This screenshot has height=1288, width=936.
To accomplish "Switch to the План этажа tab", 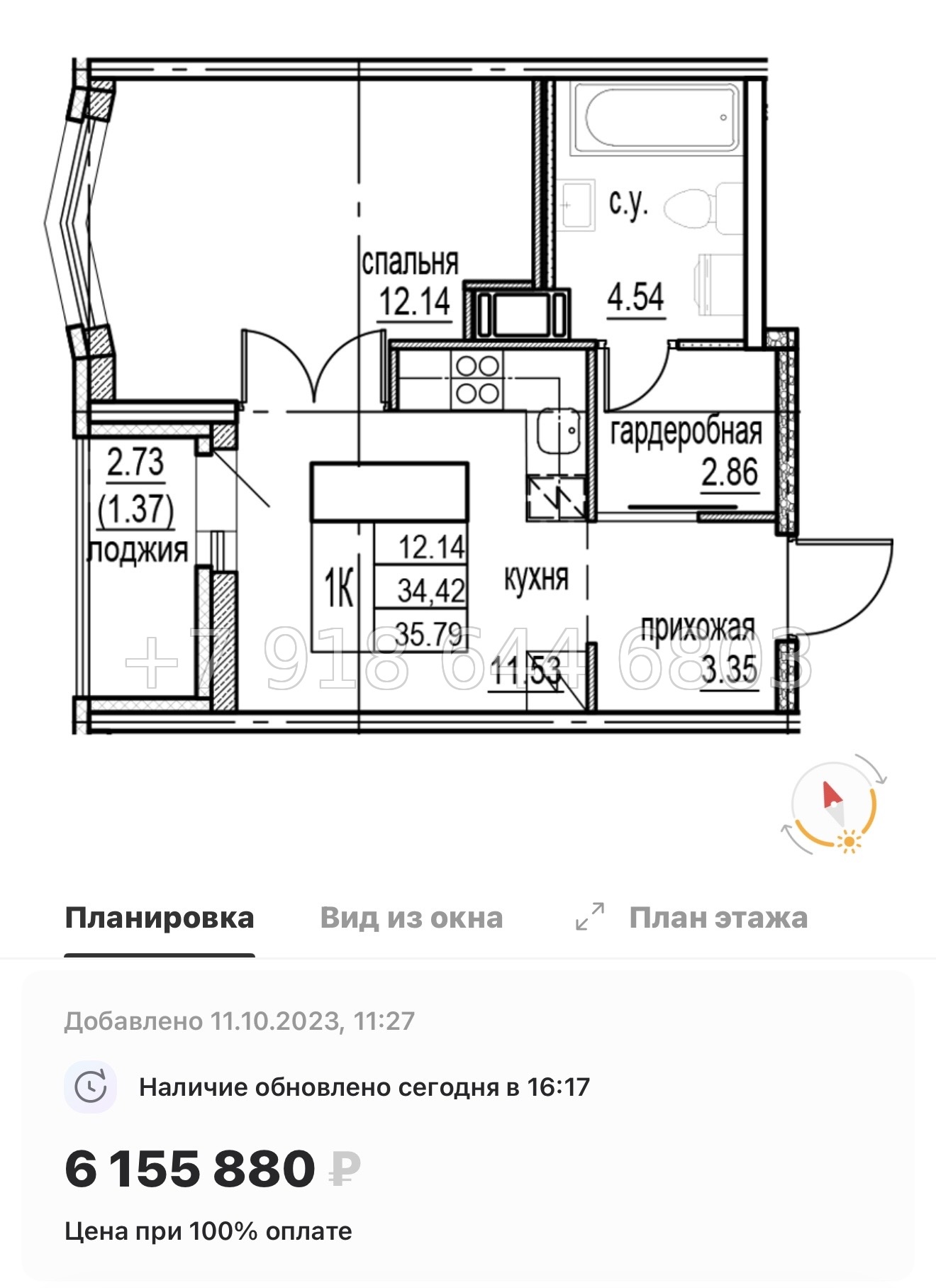I will (719, 917).
